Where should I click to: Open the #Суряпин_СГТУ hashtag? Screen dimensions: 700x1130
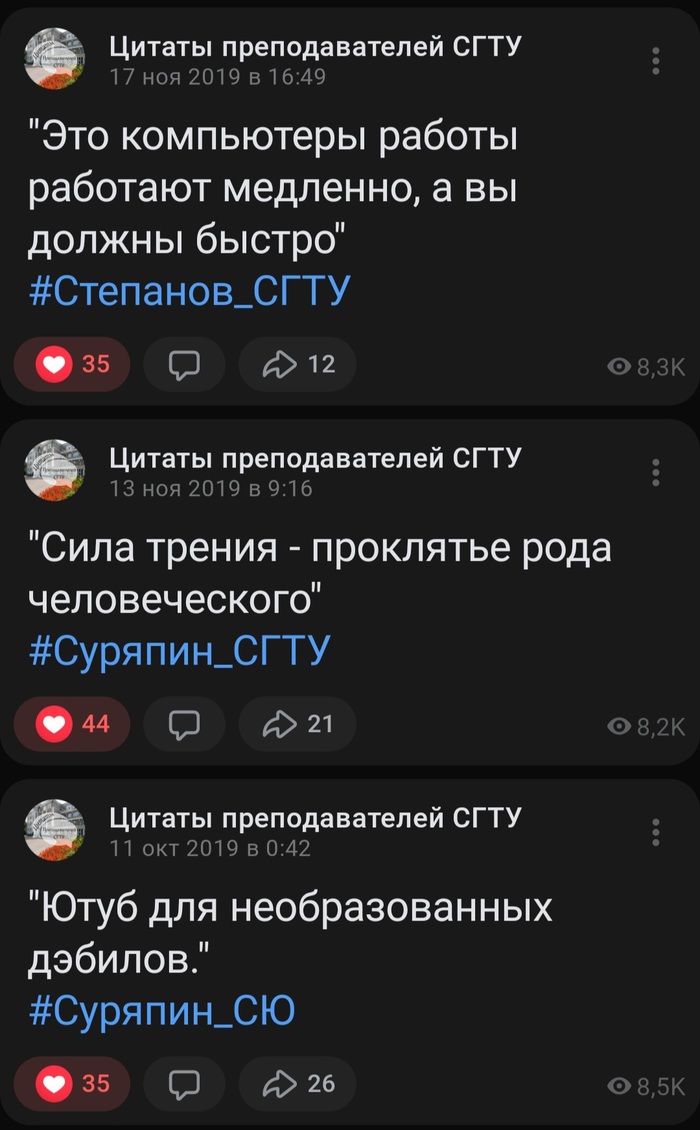coord(180,651)
